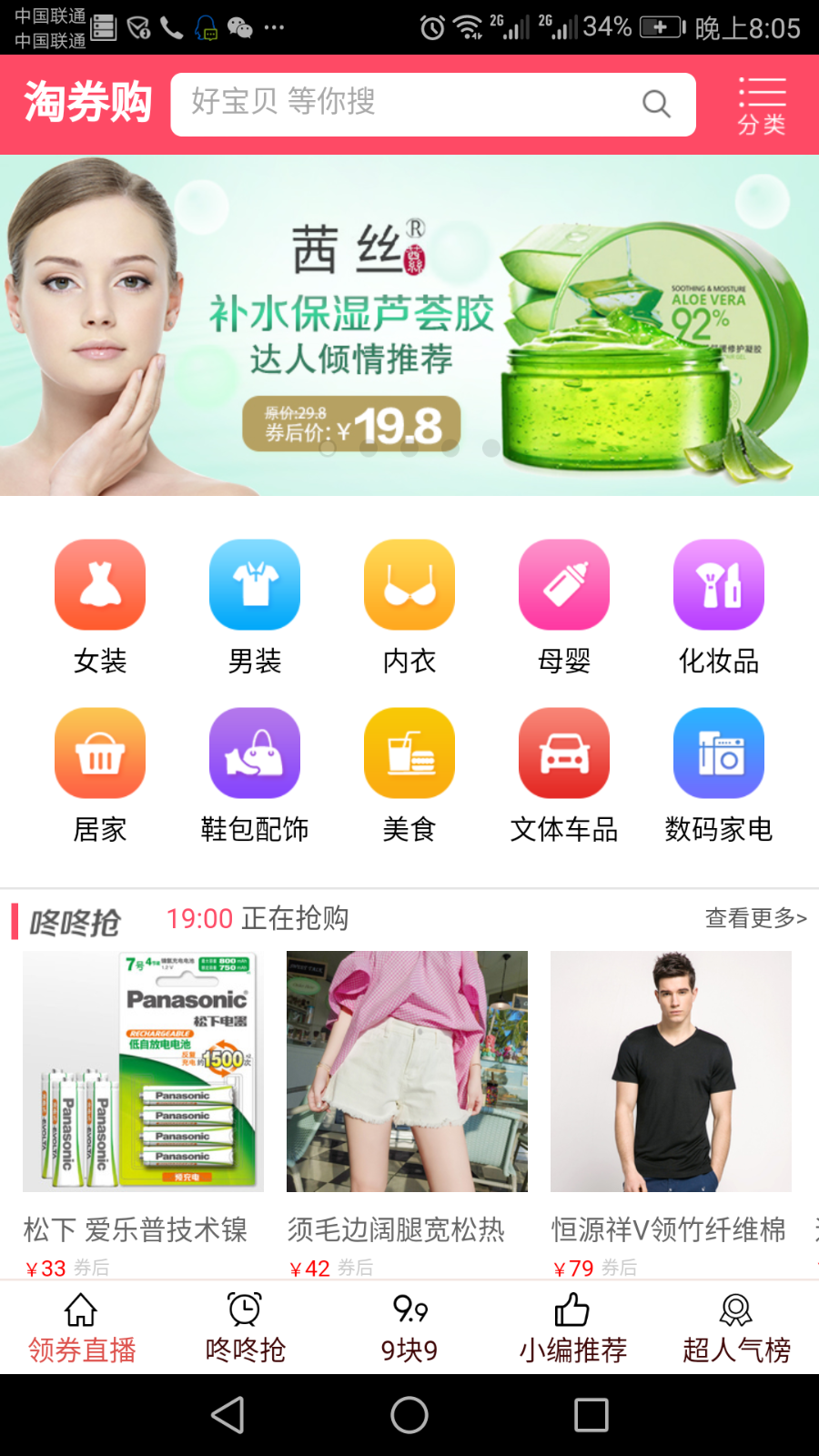Select the 小编推荐 recommendation tab

coord(572,1329)
